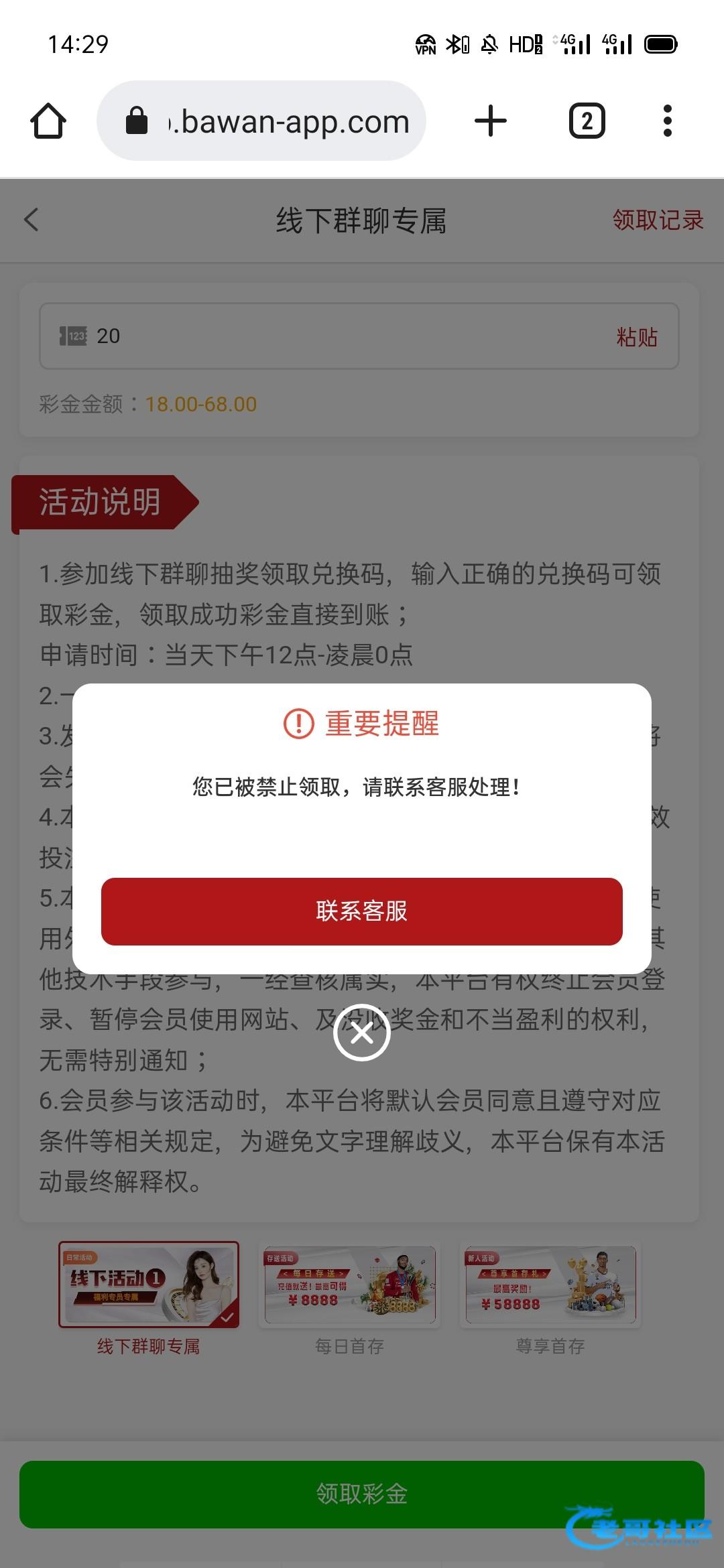Image resolution: width=724 pixels, height=1568 pixels.
Task: Open the browser overflow menu
Action: click(667, 121)
